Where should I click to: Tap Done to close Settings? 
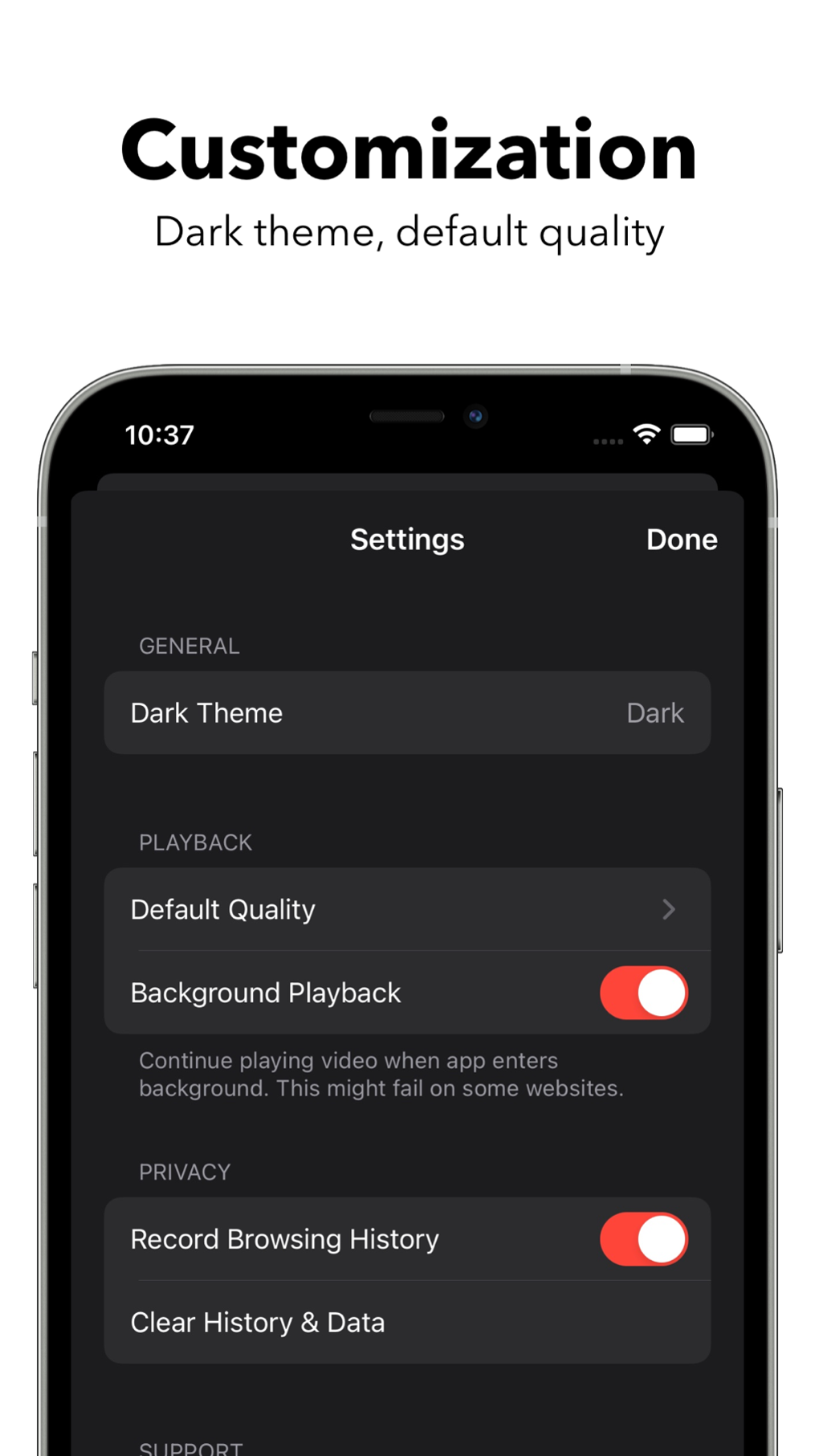pos(681,540)
